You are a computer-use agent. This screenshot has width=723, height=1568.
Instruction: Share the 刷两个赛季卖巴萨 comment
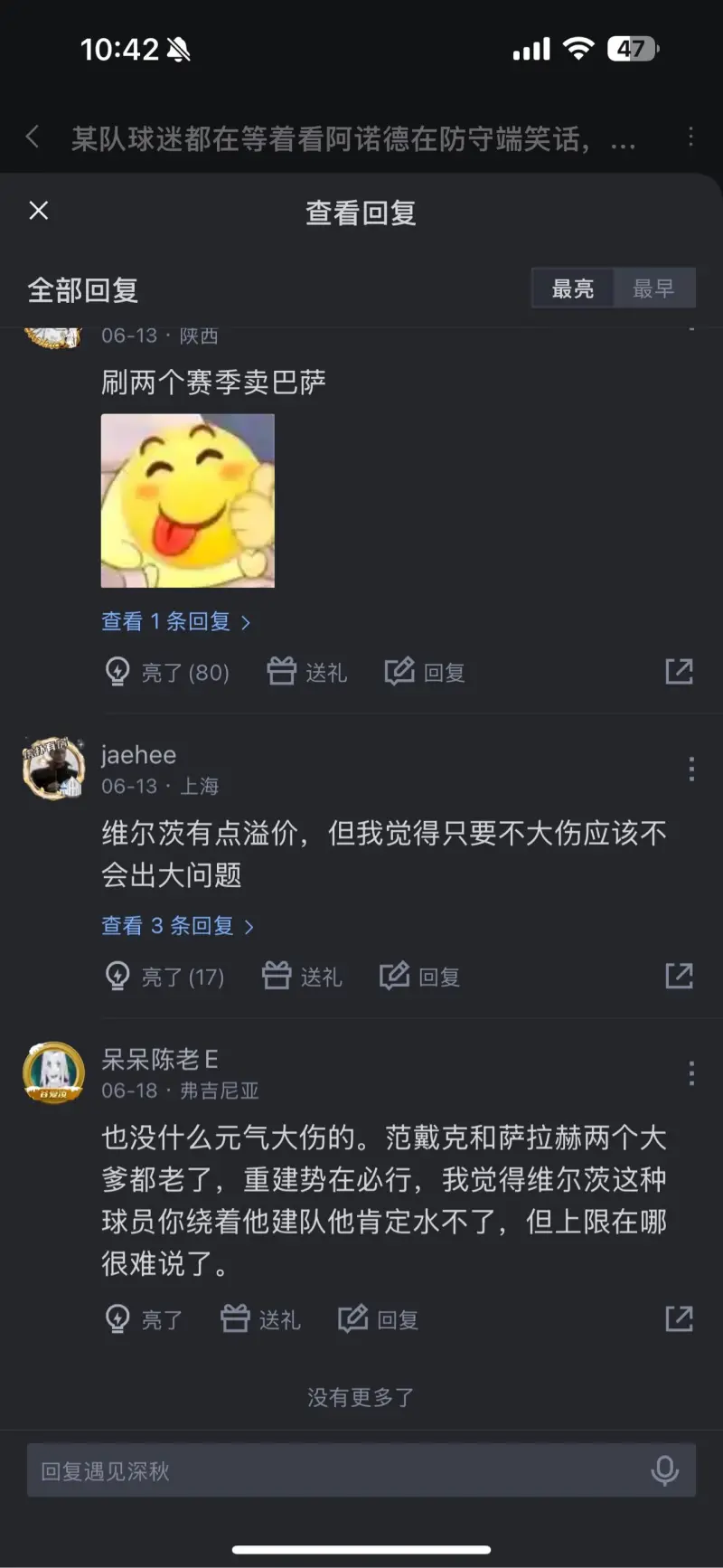click(679, 672)
